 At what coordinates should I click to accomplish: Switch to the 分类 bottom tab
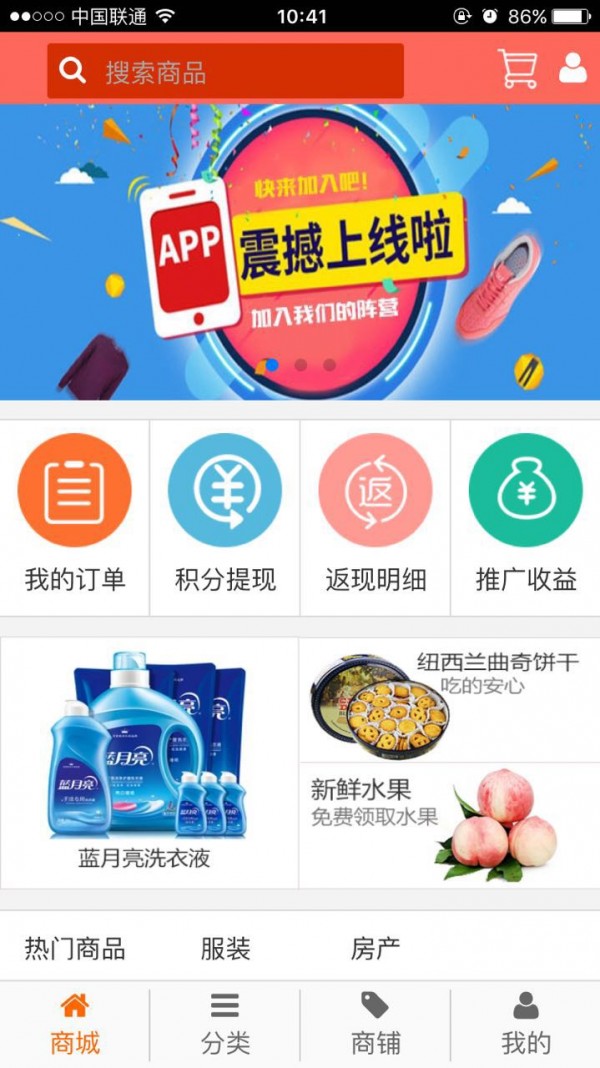pos(225,1025)
